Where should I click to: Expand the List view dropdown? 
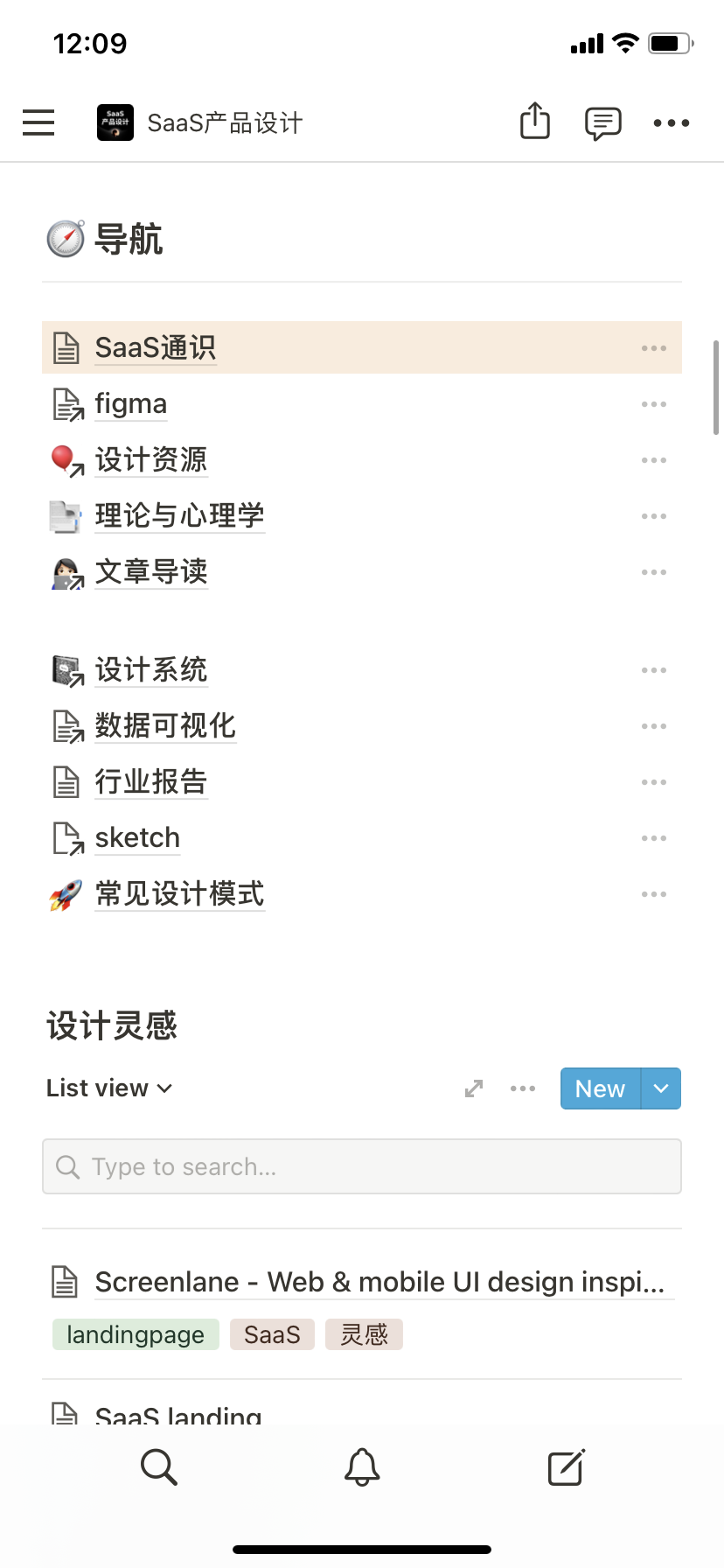109,1088
